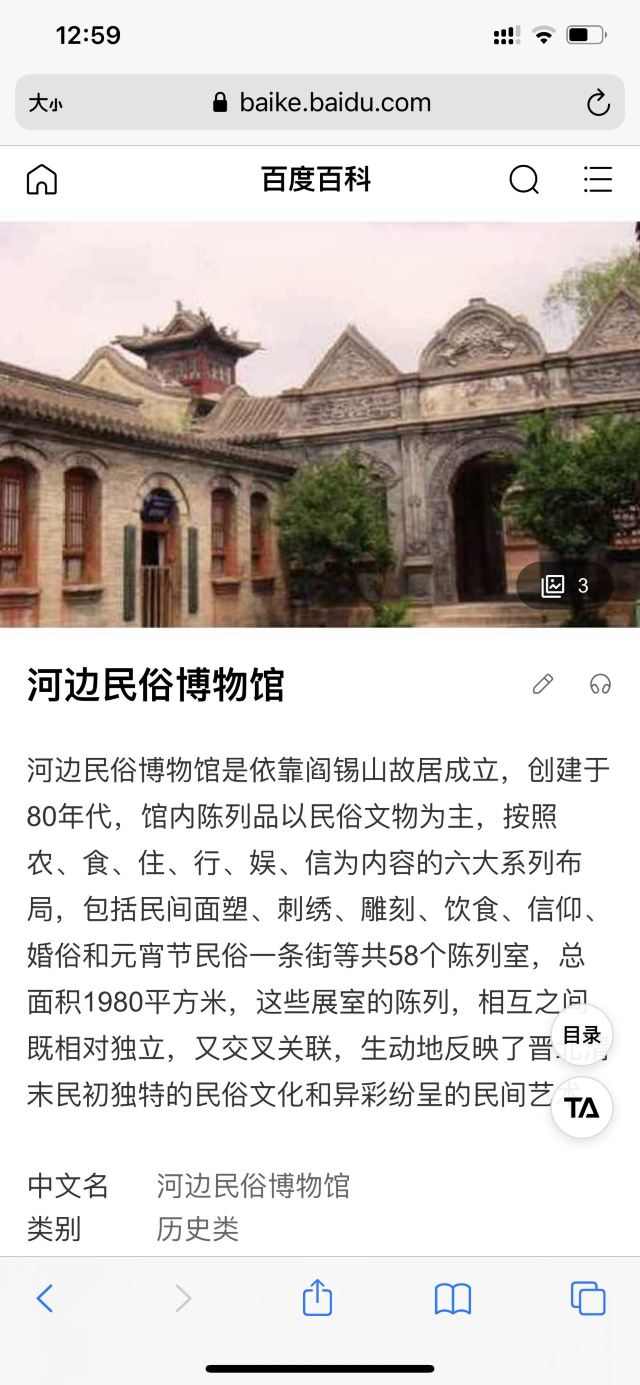Share this page from Safari toolbar
The width and height of the screenshot is (640, 1385).
point(317,1298)
